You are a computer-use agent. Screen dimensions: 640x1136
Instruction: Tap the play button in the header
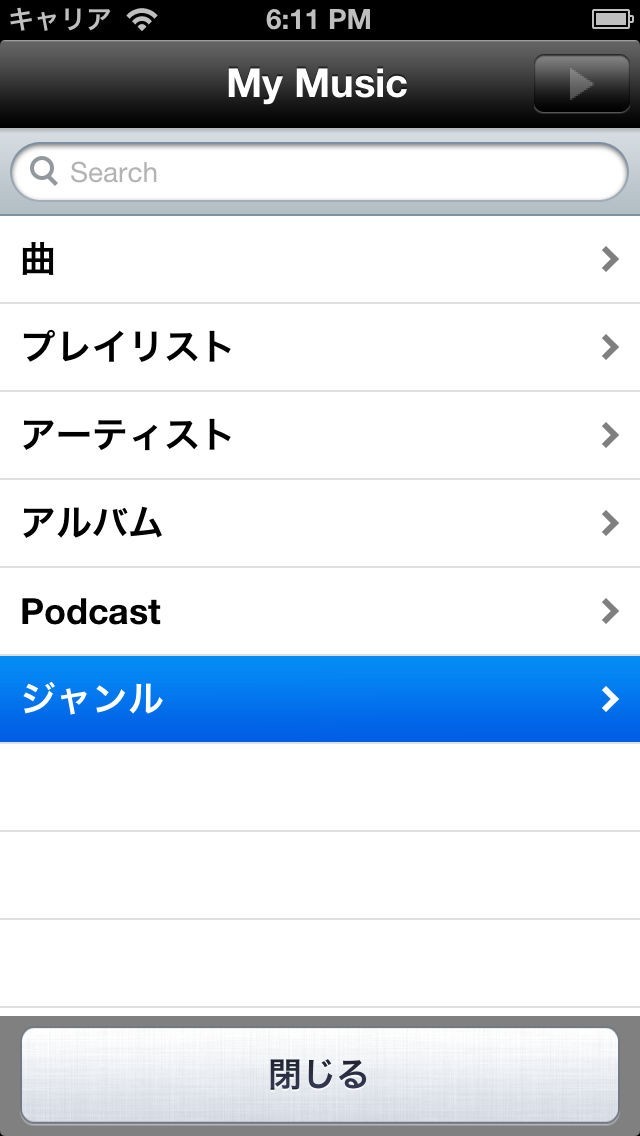coord(581,84)
